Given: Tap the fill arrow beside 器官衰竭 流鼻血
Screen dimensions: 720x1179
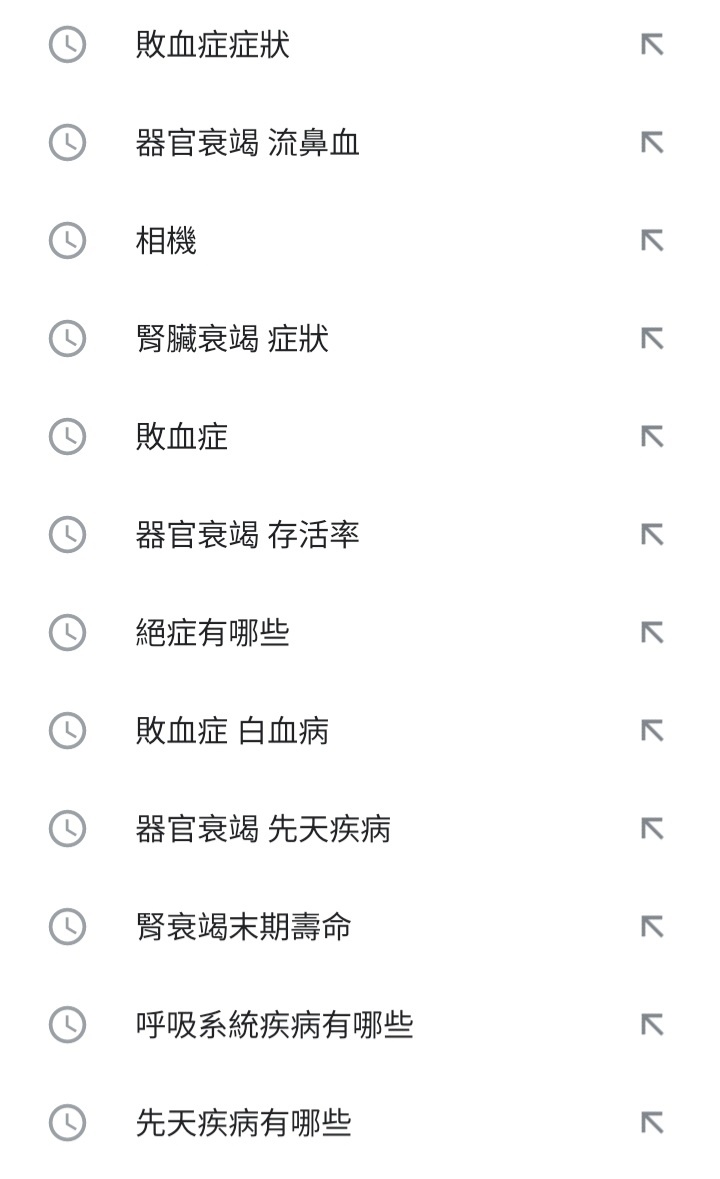Looking at the screenshot, I should point(652,143).
